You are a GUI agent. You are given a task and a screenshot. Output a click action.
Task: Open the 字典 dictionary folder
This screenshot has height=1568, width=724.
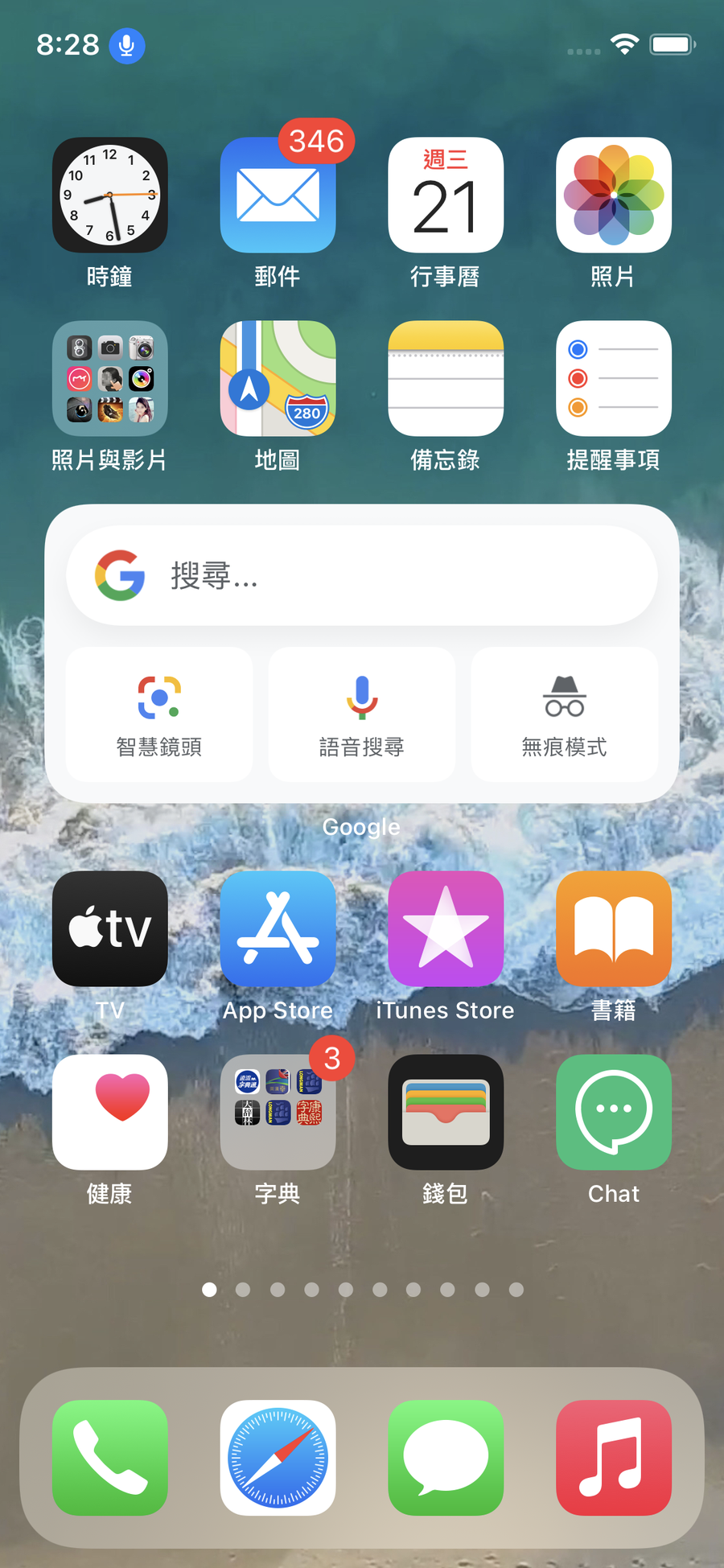coord(278,1113)
